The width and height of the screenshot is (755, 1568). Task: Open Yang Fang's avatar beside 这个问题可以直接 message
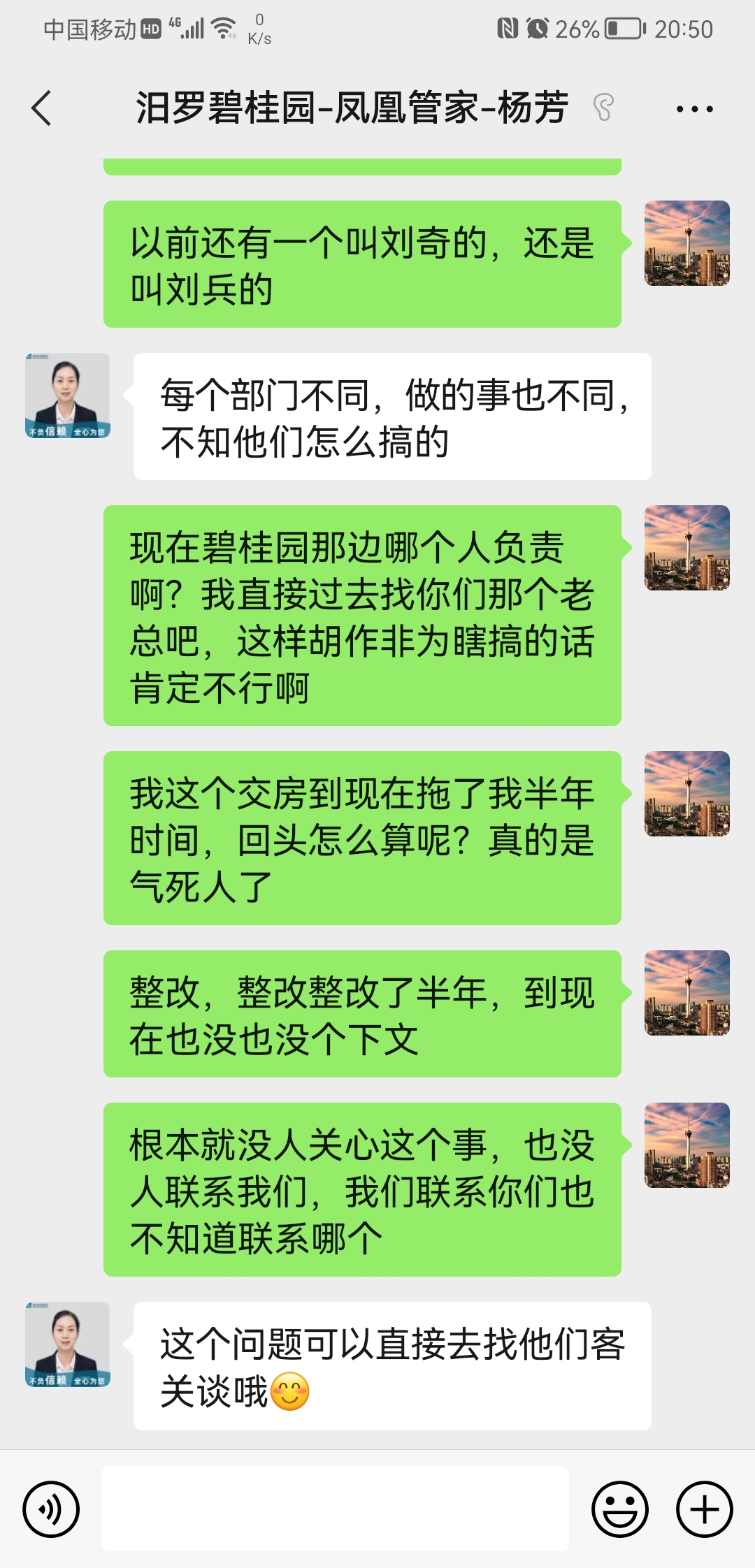coord(68,1344)
